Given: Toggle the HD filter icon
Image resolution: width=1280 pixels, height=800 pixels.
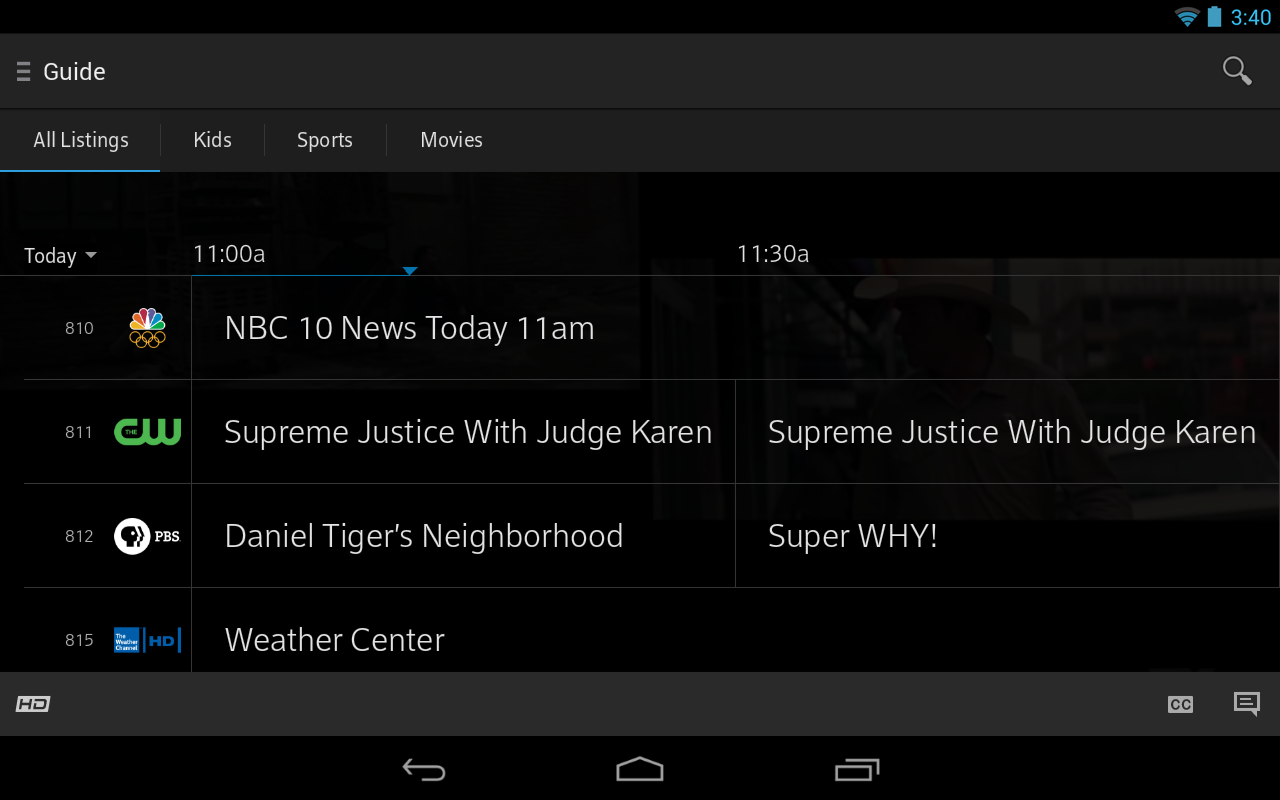Looking at the screenshot, I should tap(33, 704).
